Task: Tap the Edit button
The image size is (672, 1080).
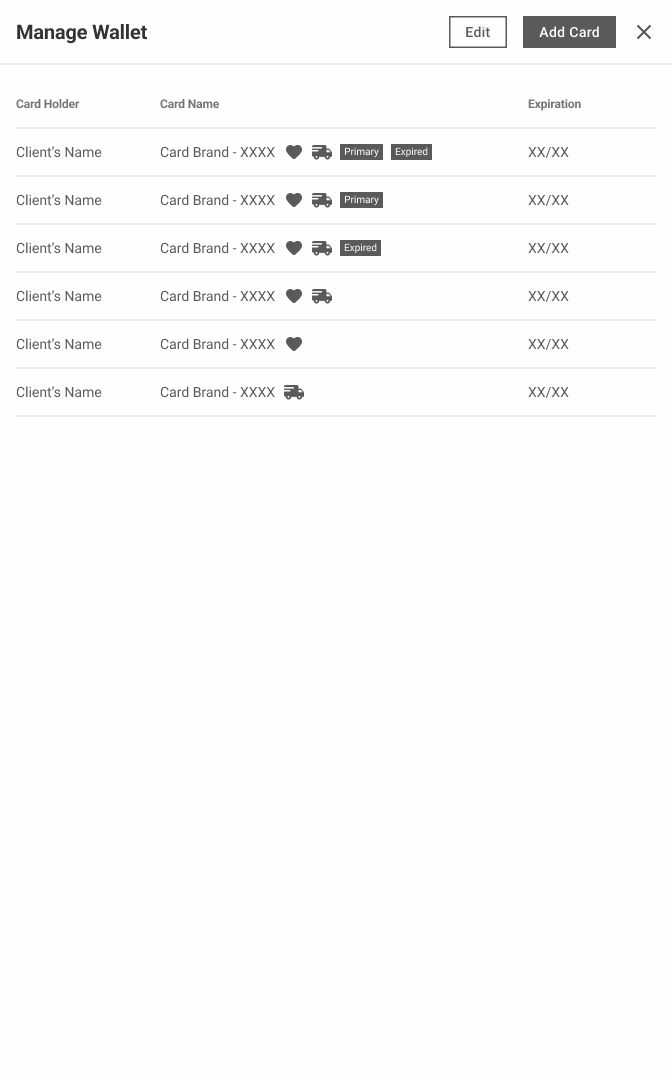Action: click(477, 32)
